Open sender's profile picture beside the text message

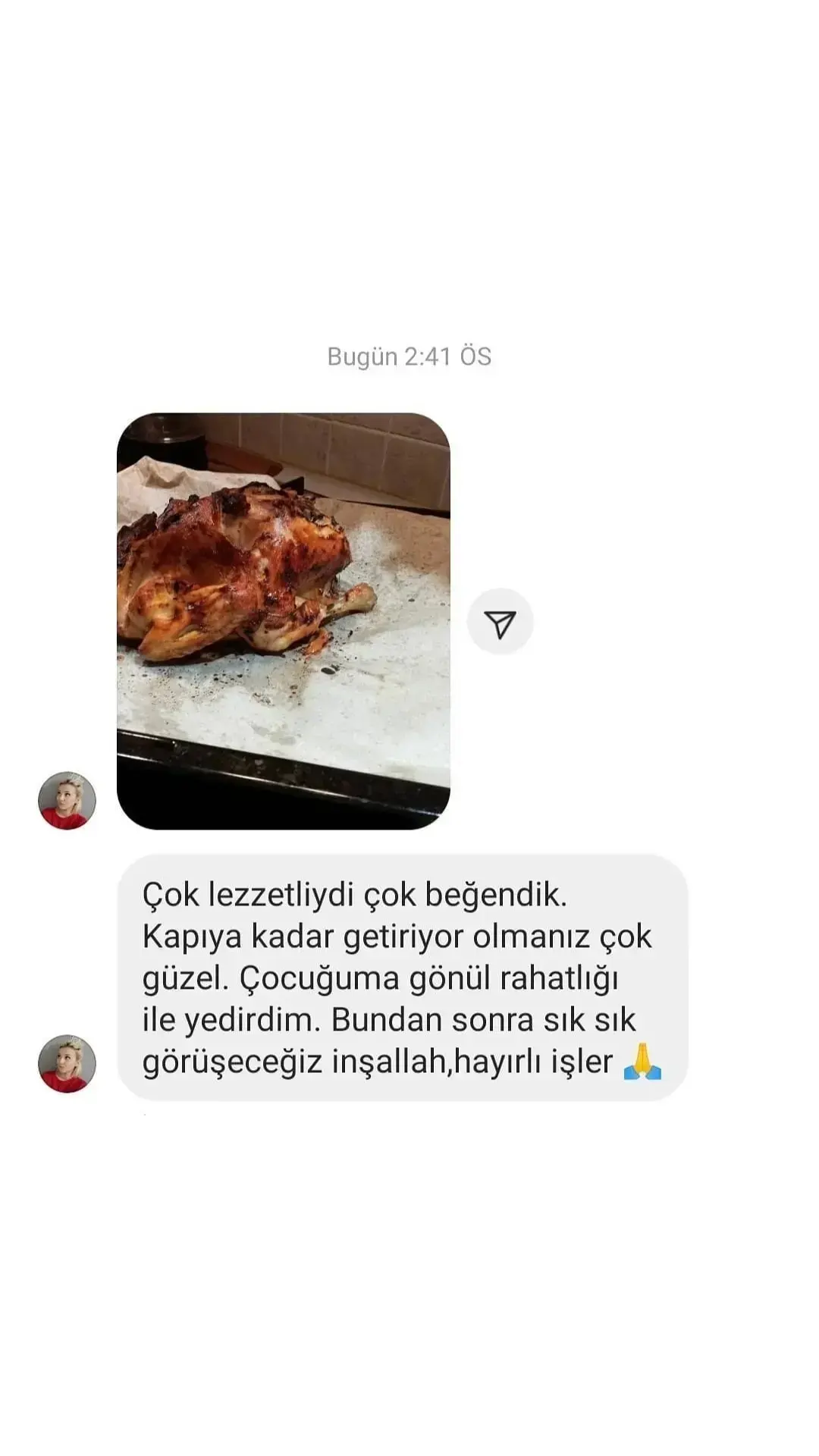click(67, 1064)
